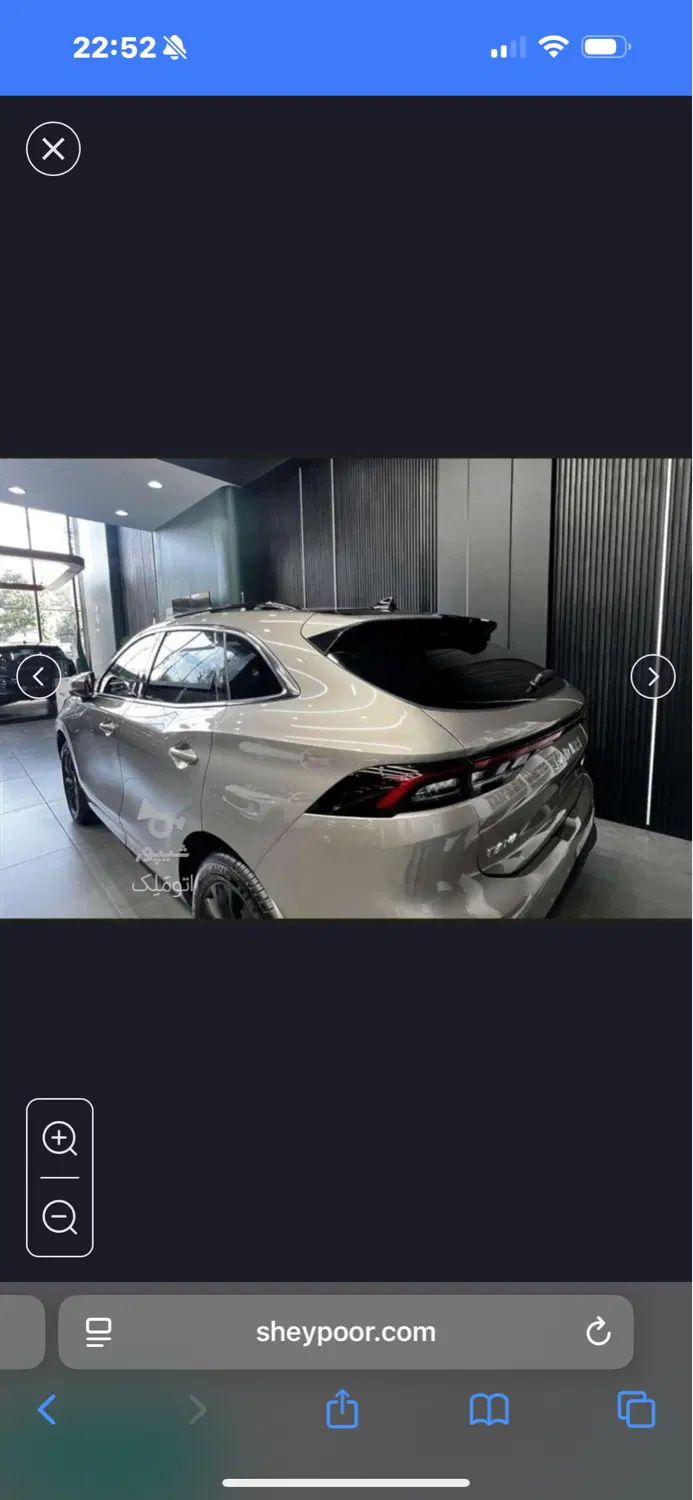693x1500 pixels.
Task: Show the next car photo
Action: pyautogui.click(x=653, y=677)
